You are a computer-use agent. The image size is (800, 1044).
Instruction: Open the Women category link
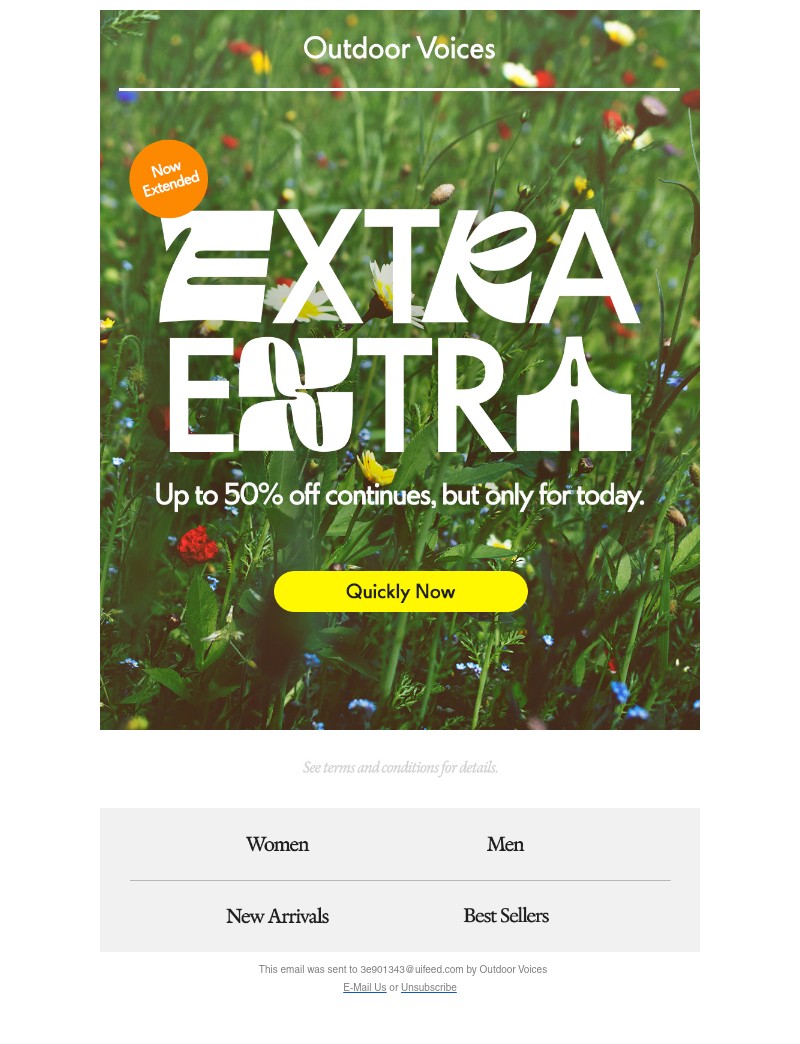(277, 844)
